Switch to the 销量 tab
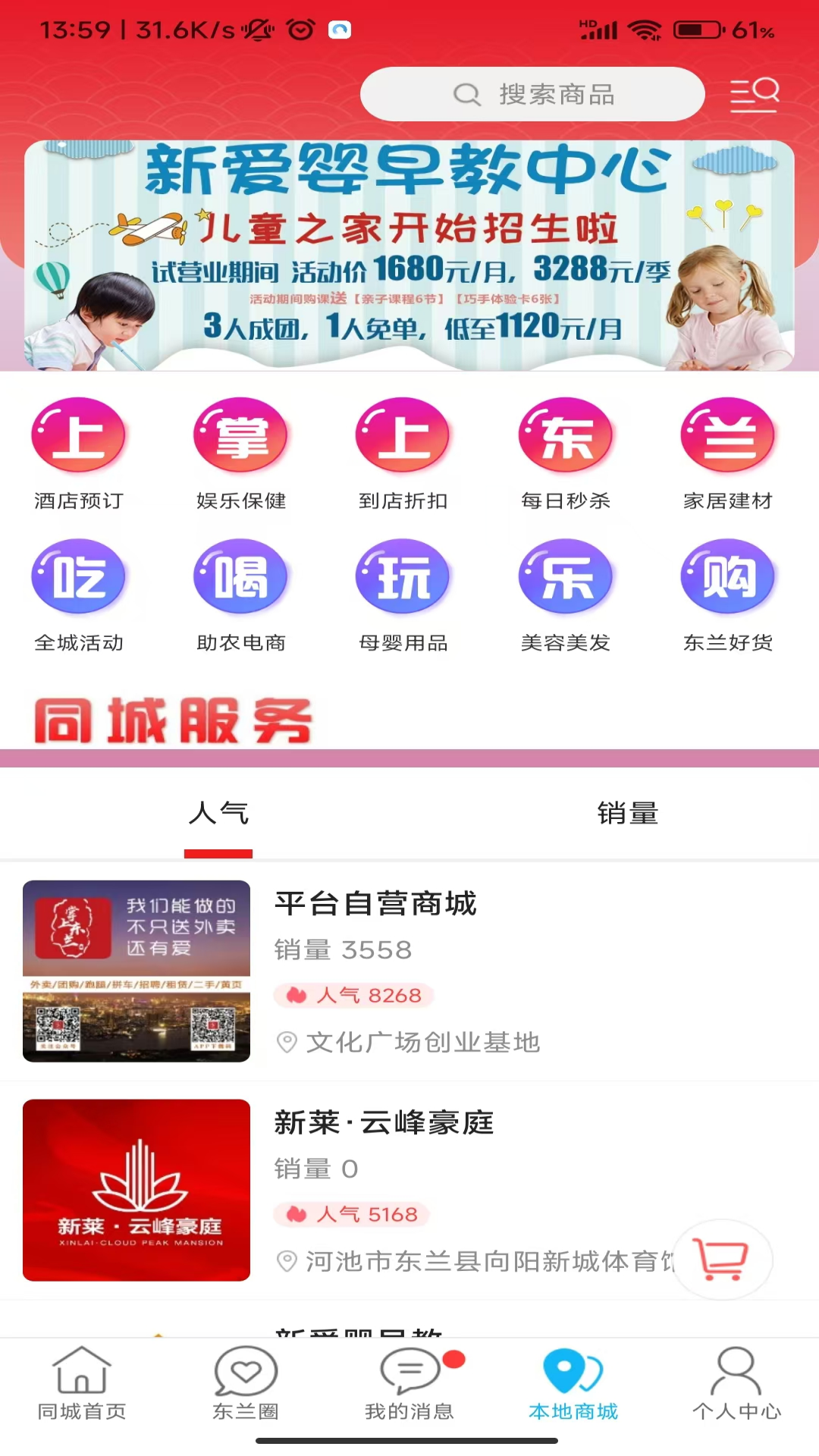Image resolution: width=819 pixels, height=1456 pixels. coord(627,814)
